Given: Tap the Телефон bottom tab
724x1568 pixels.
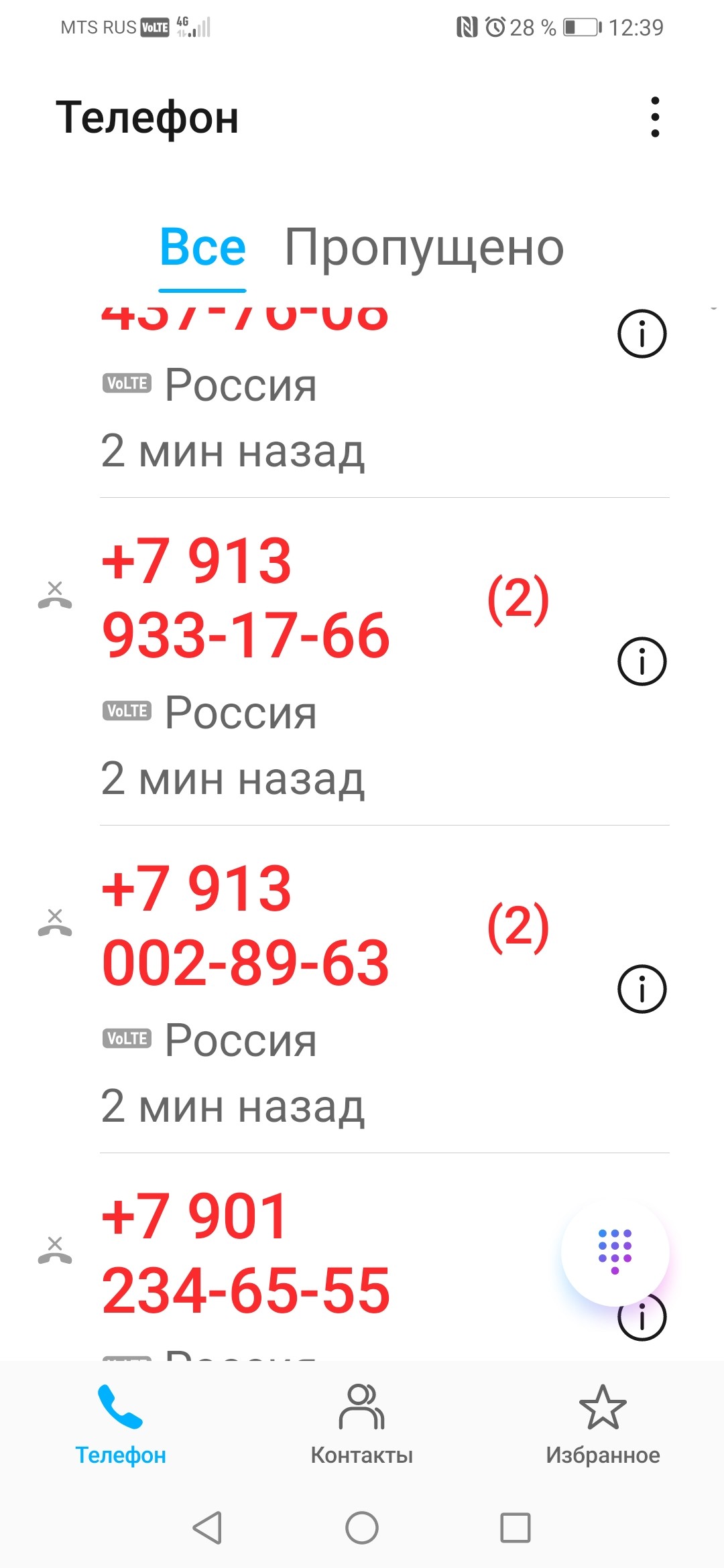Looking at the screenshot, I should pos(121,1425).
